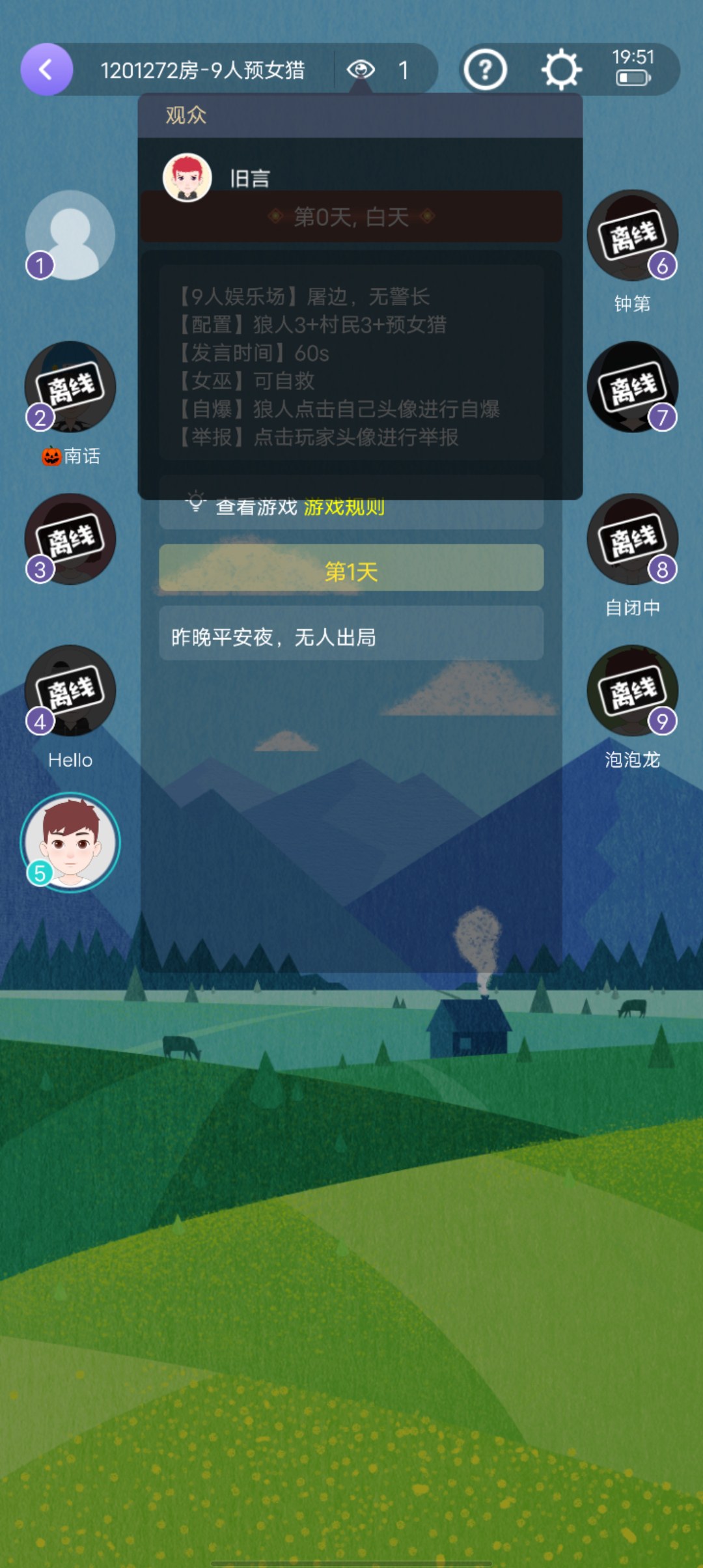
Task: Tap player 3's offline avatar
Action: pos(70,539)
